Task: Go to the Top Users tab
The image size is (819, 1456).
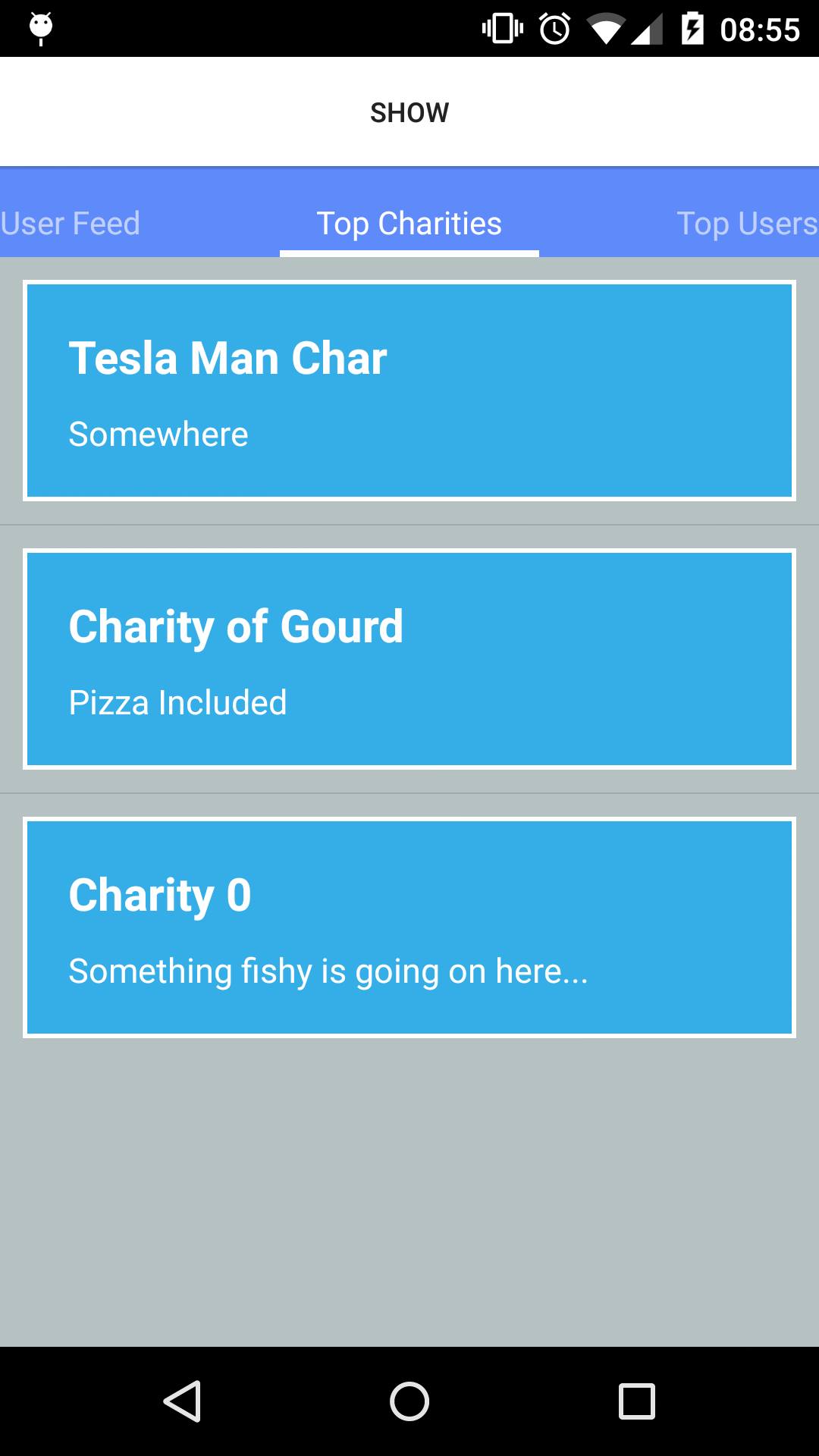Action: click(746, 223)
